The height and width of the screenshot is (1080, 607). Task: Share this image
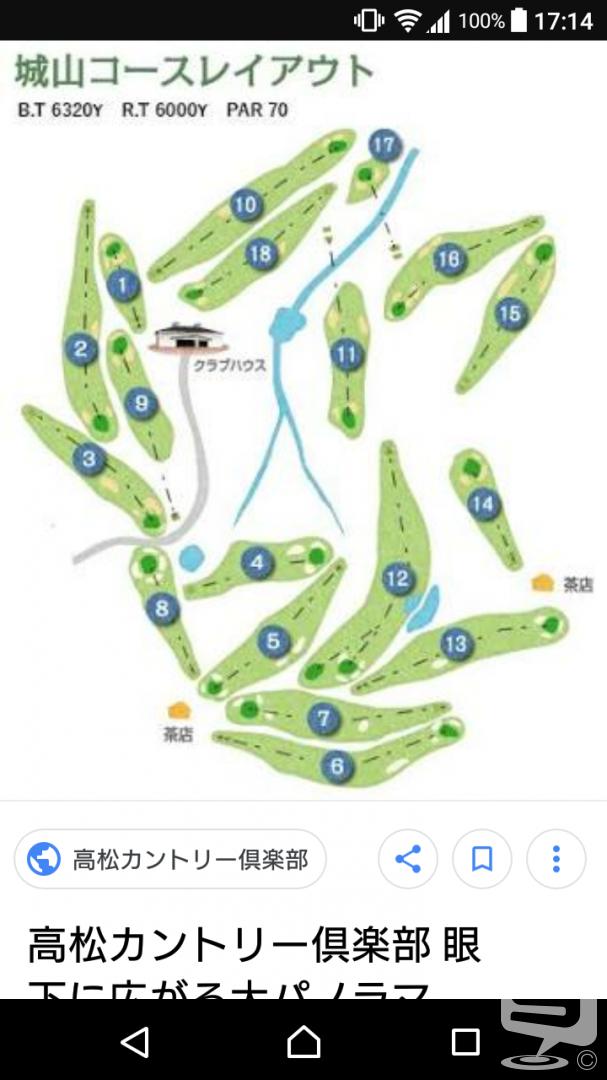coord(408,859)
